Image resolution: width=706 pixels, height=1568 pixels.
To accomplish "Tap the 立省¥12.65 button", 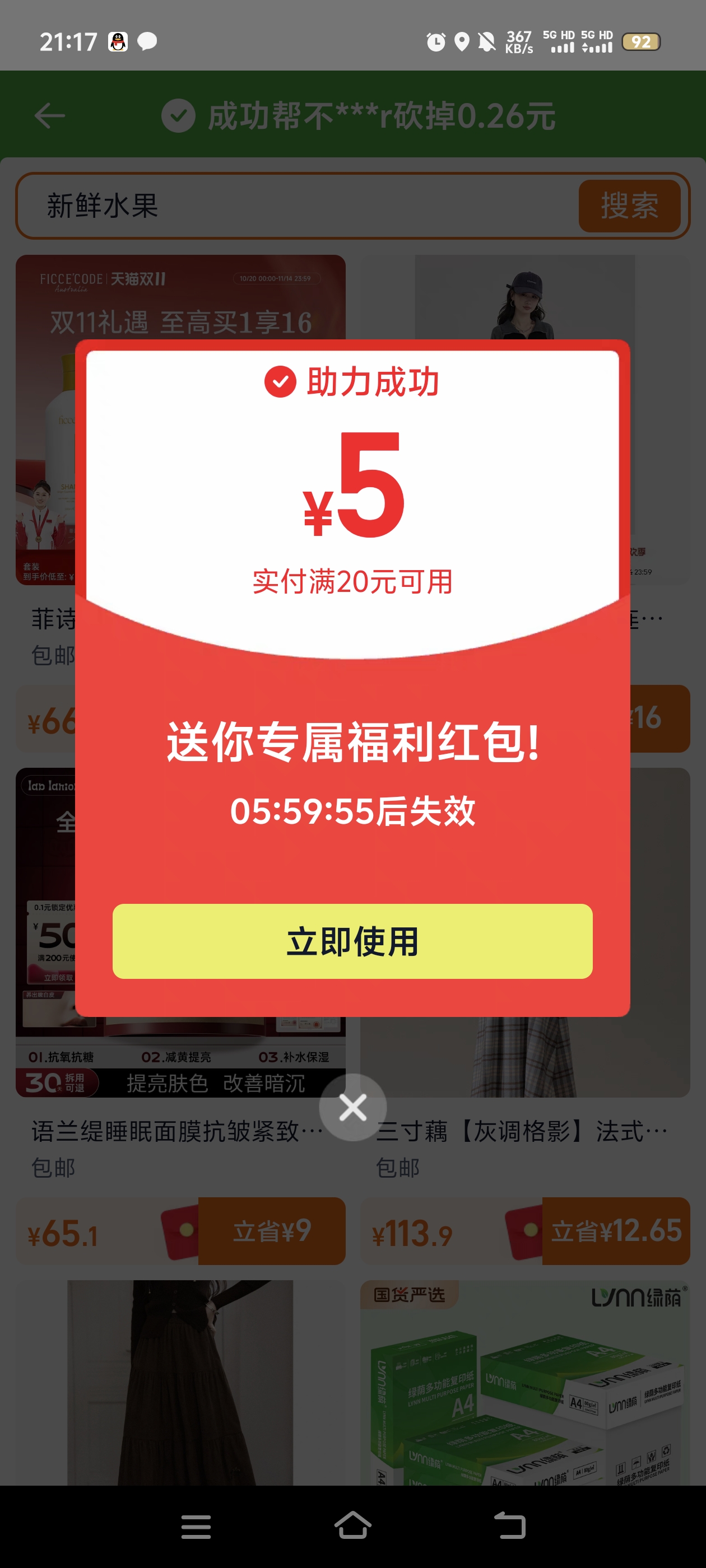I will (615, 1231).
